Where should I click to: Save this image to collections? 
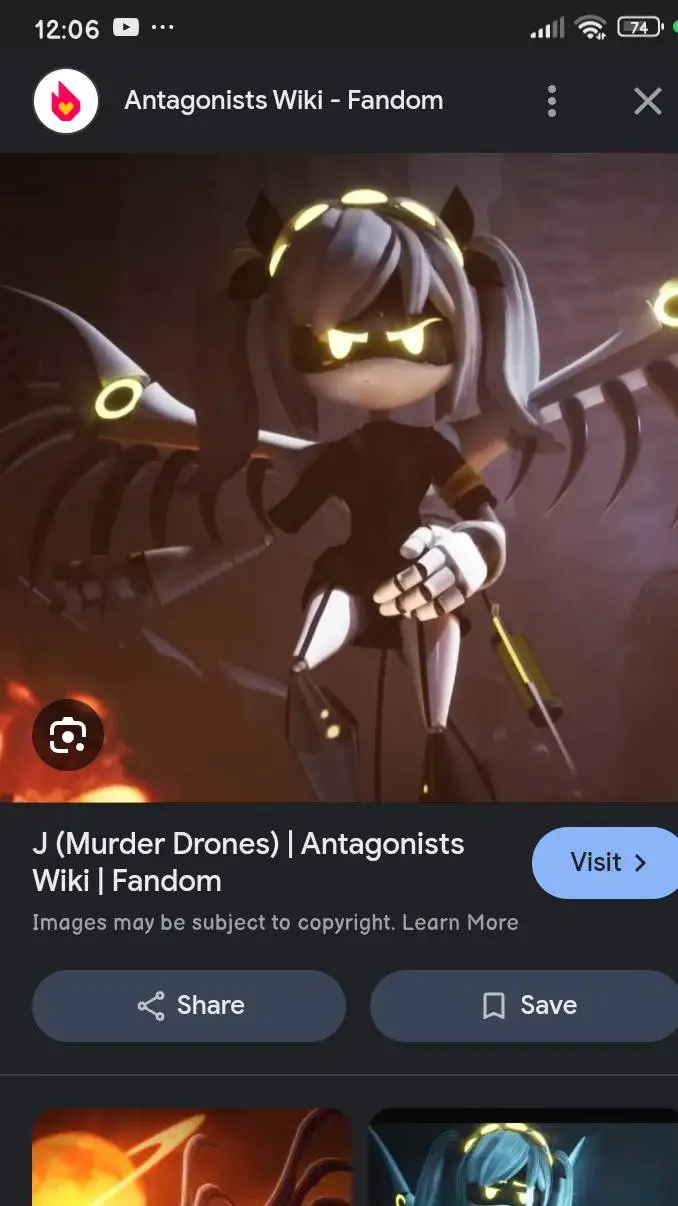tap(527, 1005)
